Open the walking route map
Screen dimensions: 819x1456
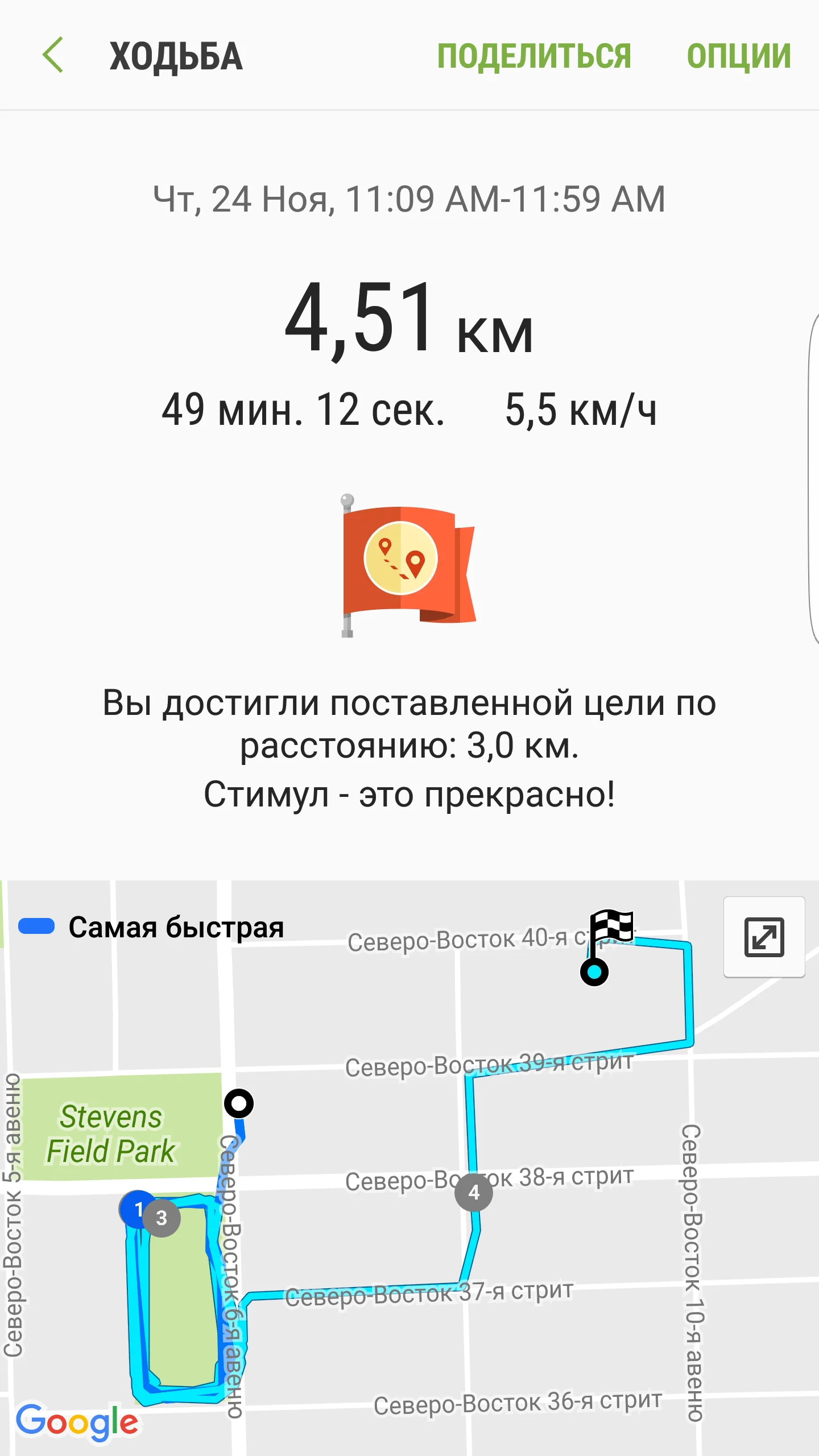[409, 1194]
